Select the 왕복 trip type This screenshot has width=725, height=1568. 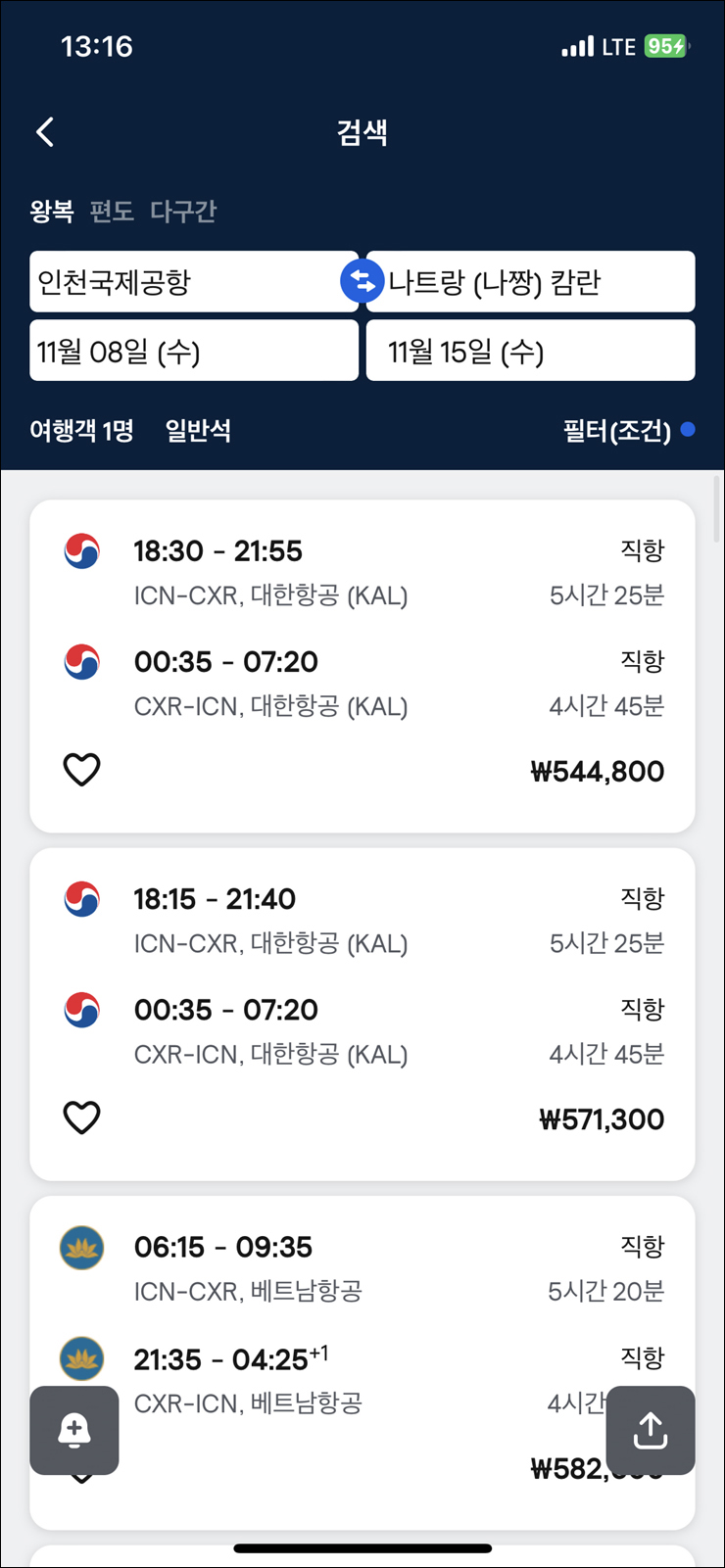(x=52, y=211)
